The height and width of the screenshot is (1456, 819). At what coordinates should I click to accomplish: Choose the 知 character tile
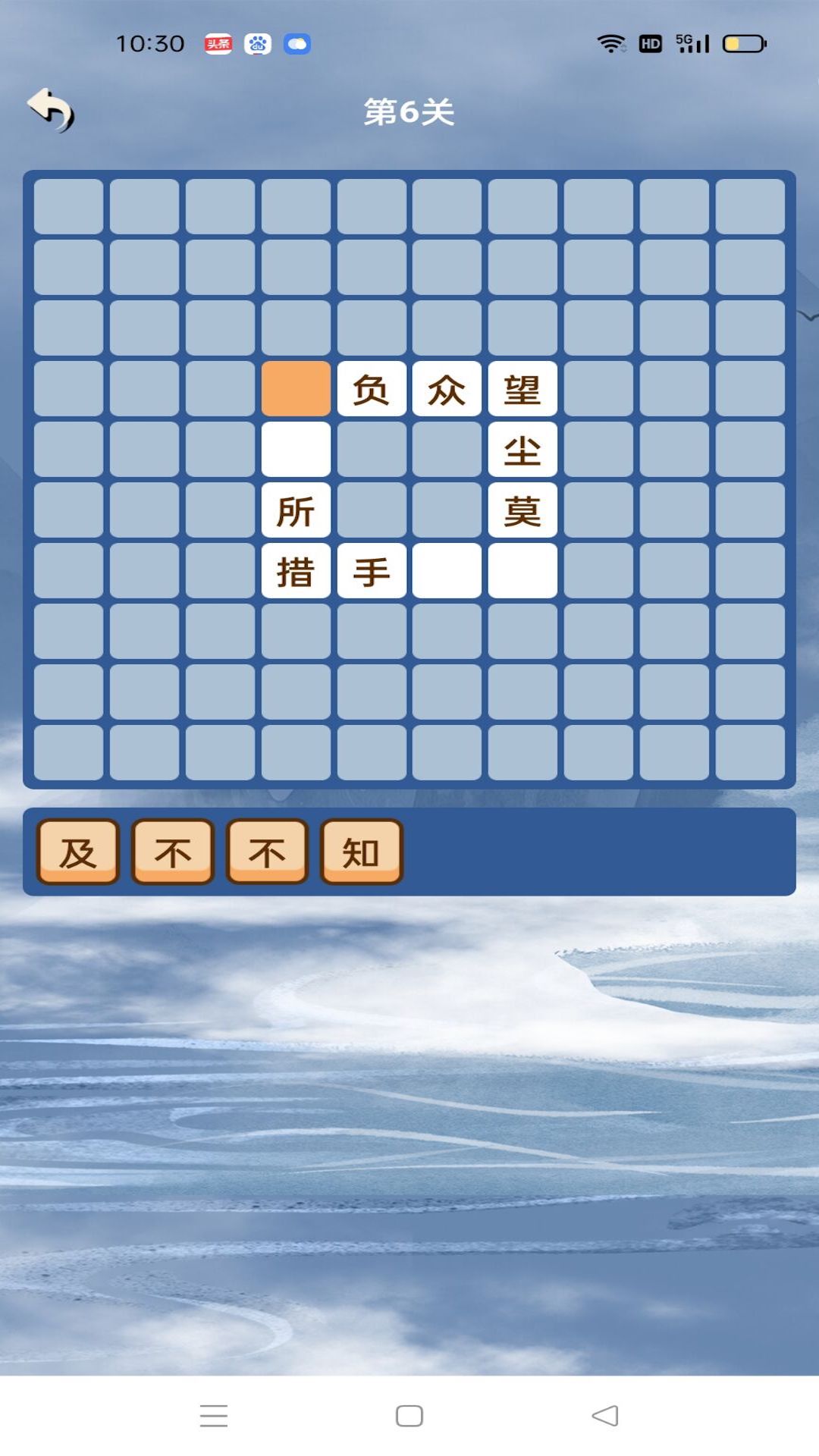pos(361,852)
